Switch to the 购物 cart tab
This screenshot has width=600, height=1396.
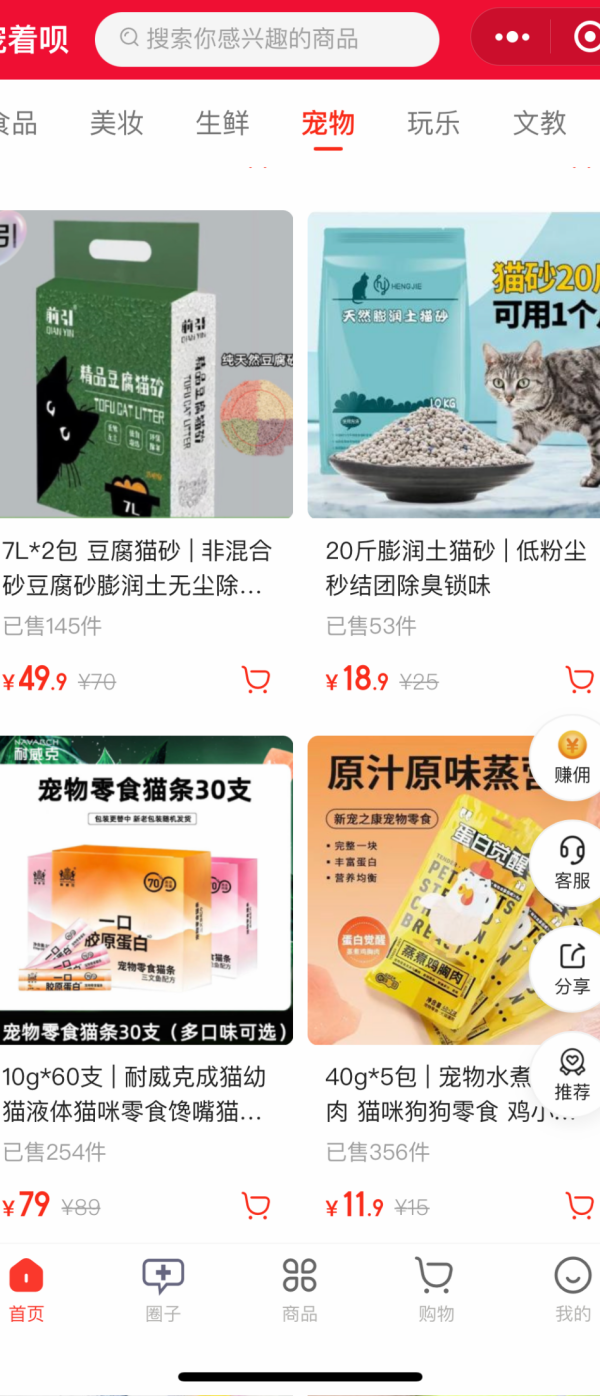click(435, 1290)
